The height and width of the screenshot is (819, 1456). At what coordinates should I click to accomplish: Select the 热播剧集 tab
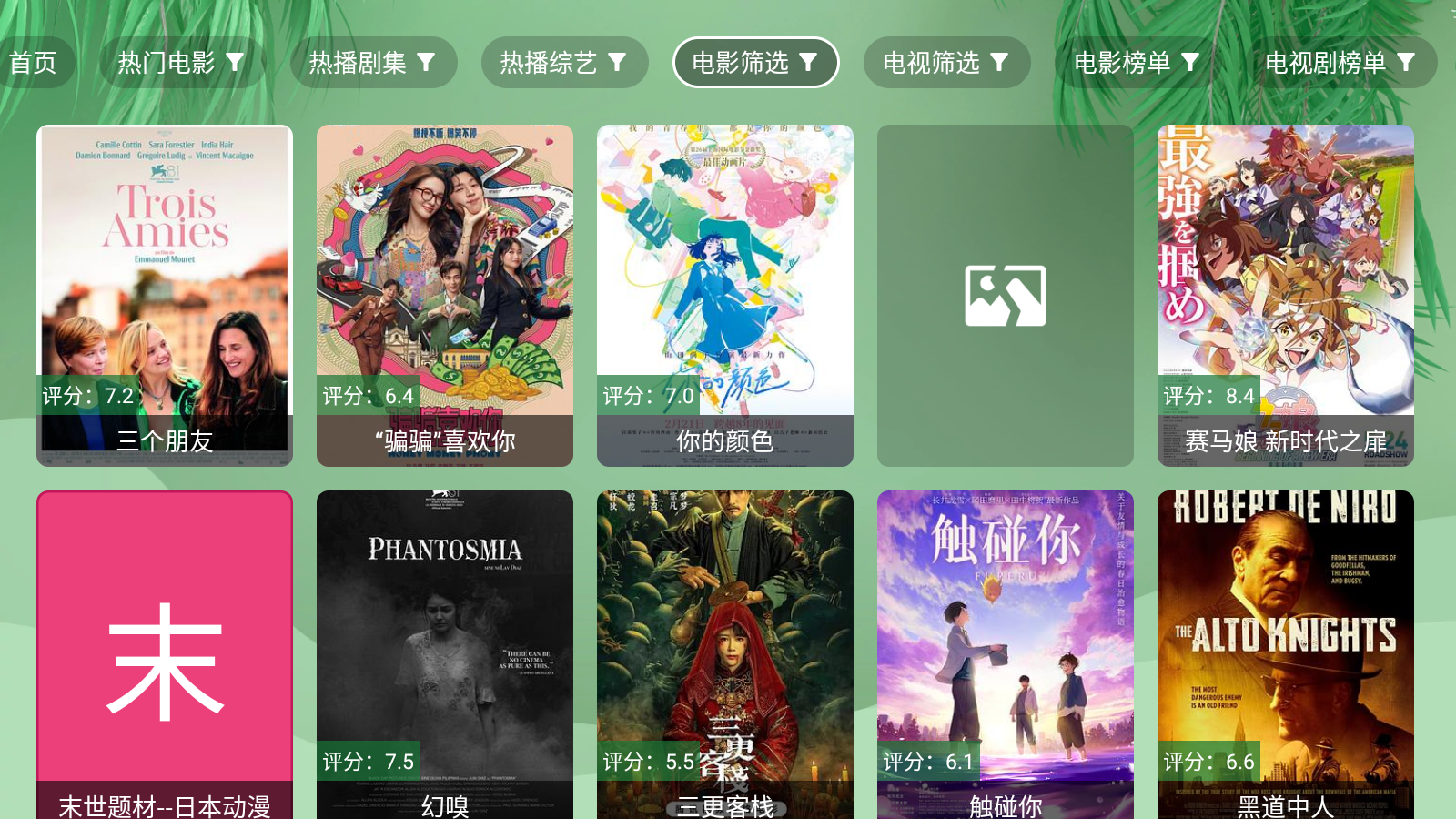[373, 63]
